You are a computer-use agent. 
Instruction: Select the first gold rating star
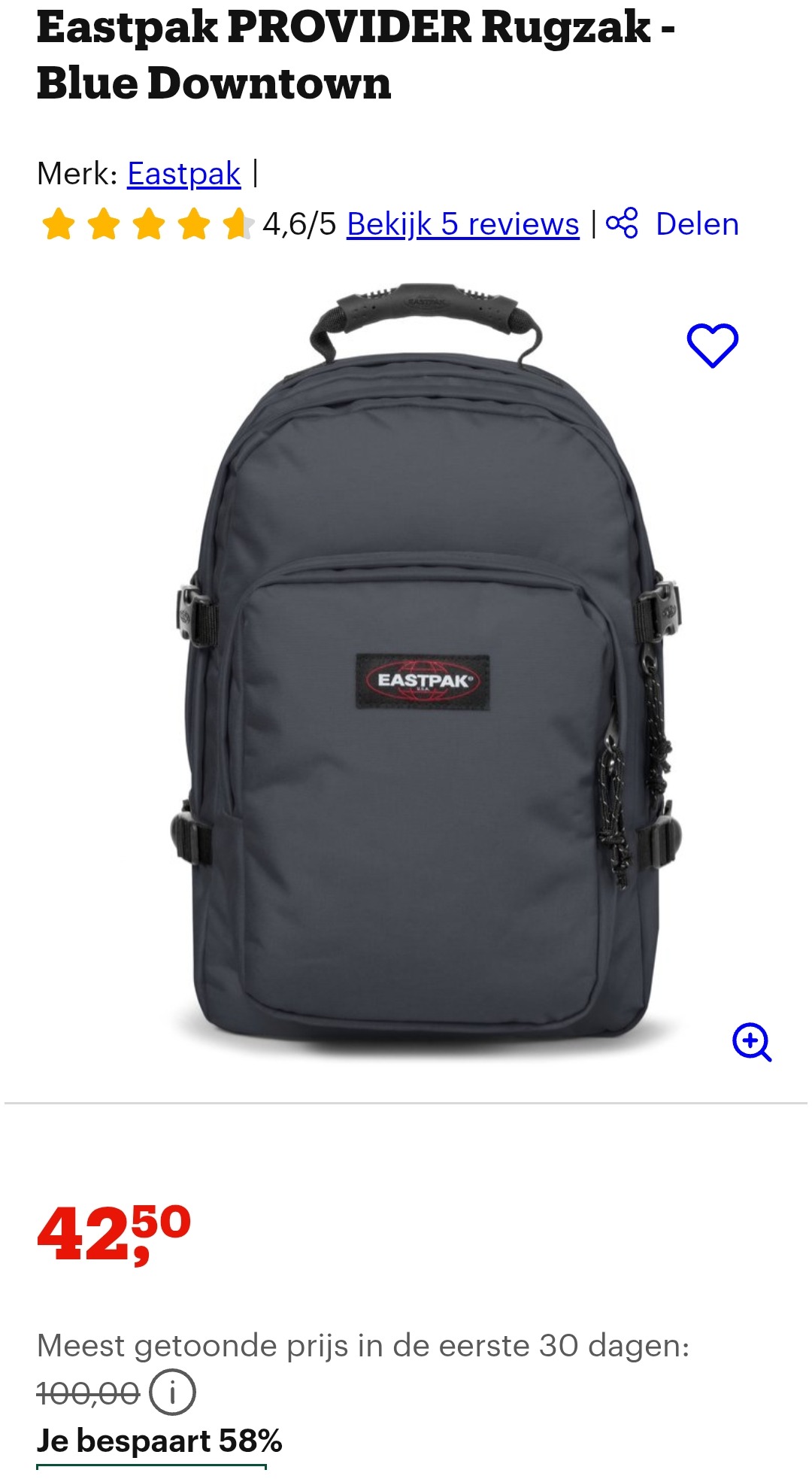pyautogui.click(x=60, y=223)
